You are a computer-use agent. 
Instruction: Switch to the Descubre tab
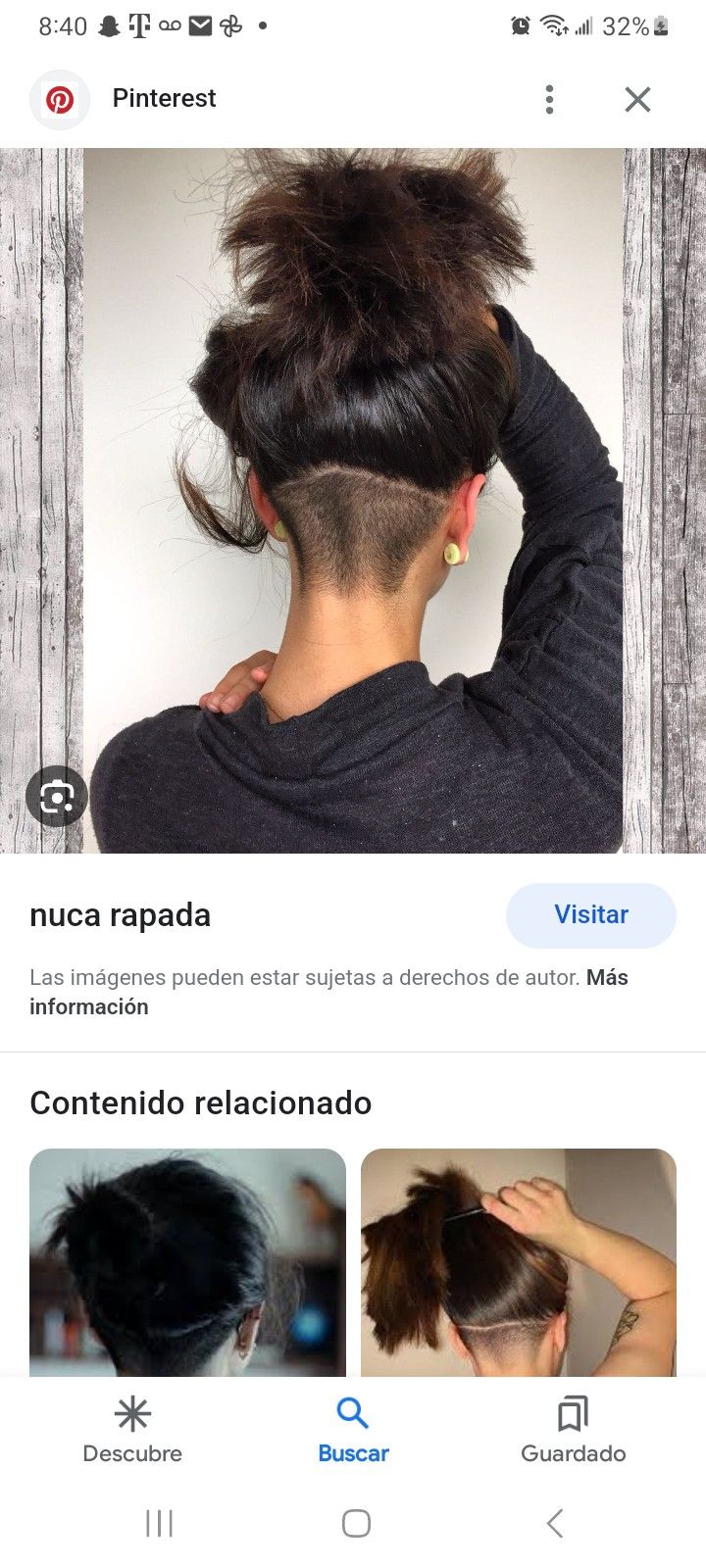pyautogui.click(x=132, y=1431)
